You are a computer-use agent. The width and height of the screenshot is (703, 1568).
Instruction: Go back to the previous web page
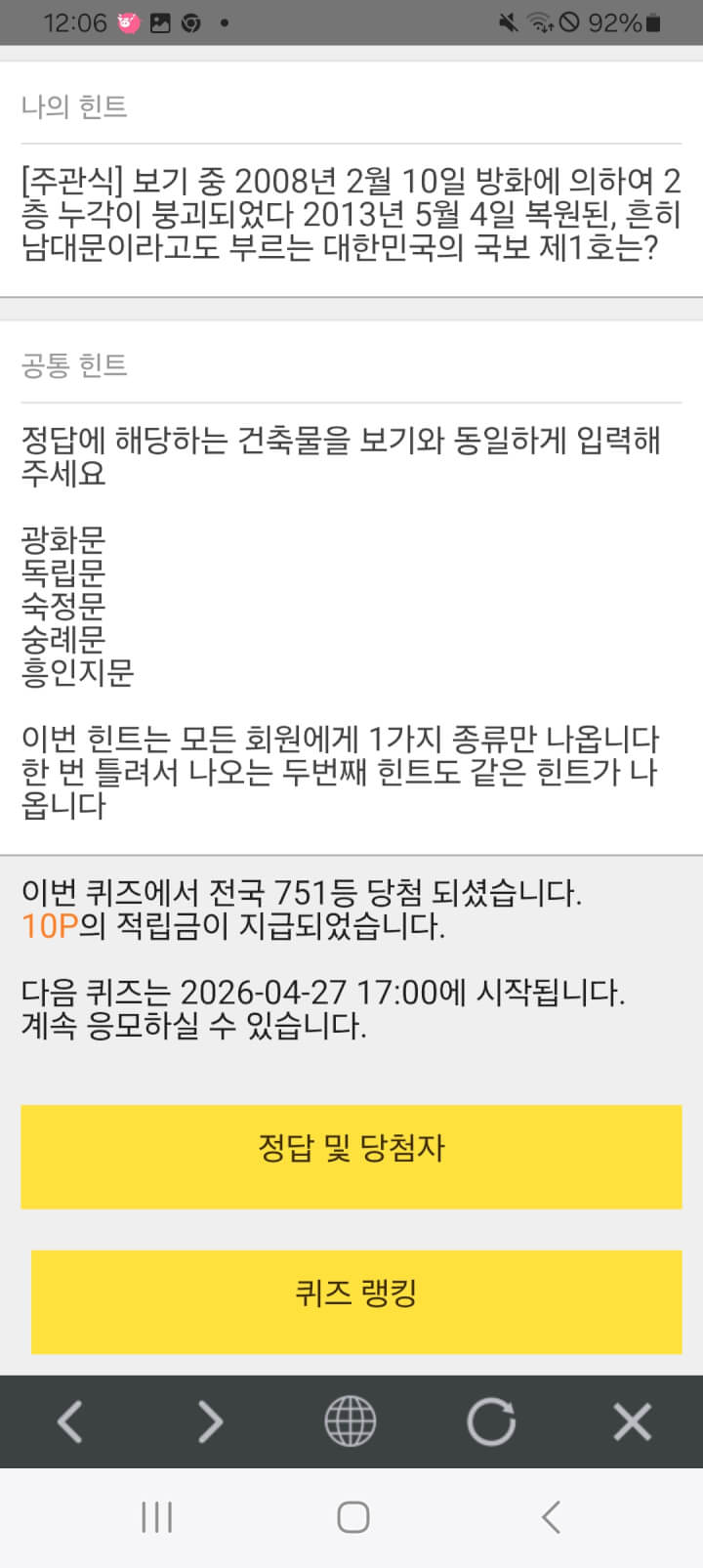(70, 1421)
